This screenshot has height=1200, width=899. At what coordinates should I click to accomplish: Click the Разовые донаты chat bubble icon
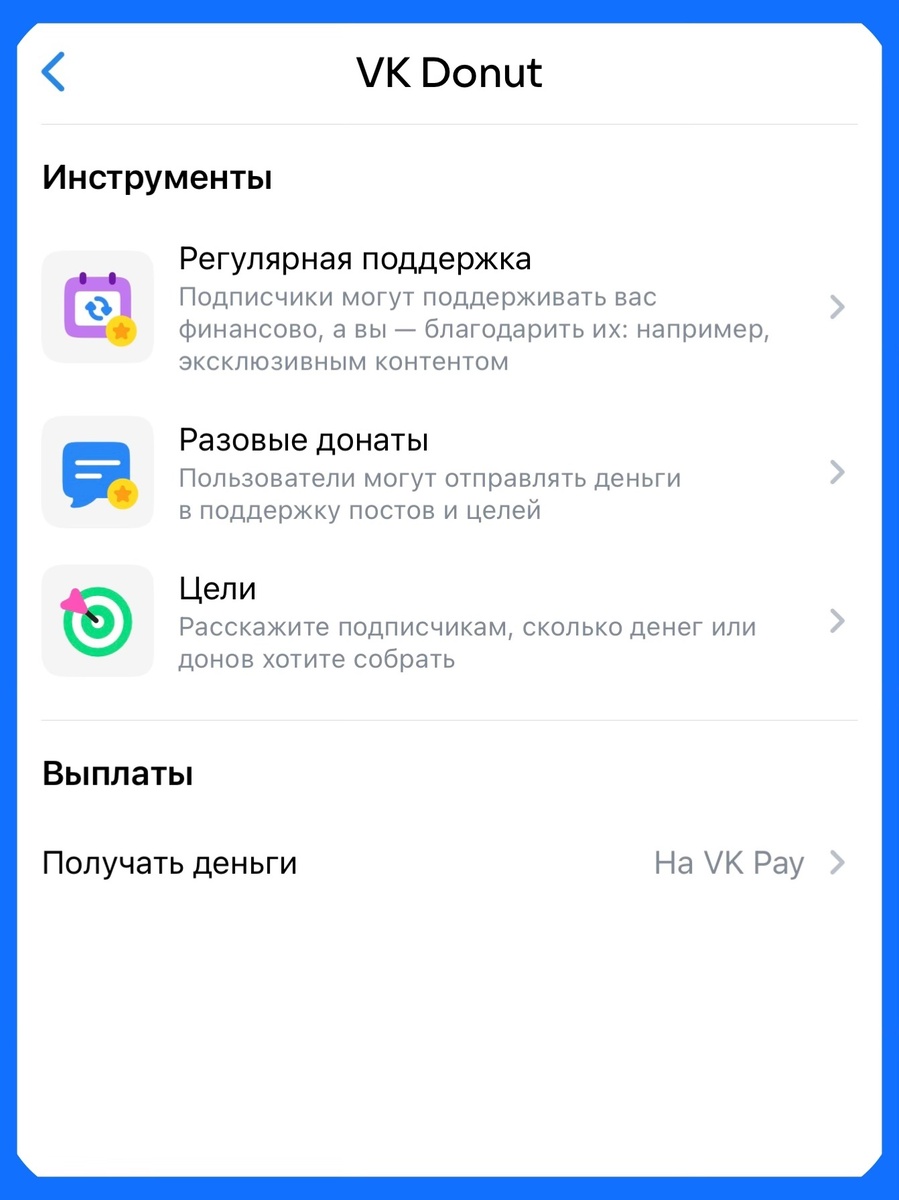point(97,471)
